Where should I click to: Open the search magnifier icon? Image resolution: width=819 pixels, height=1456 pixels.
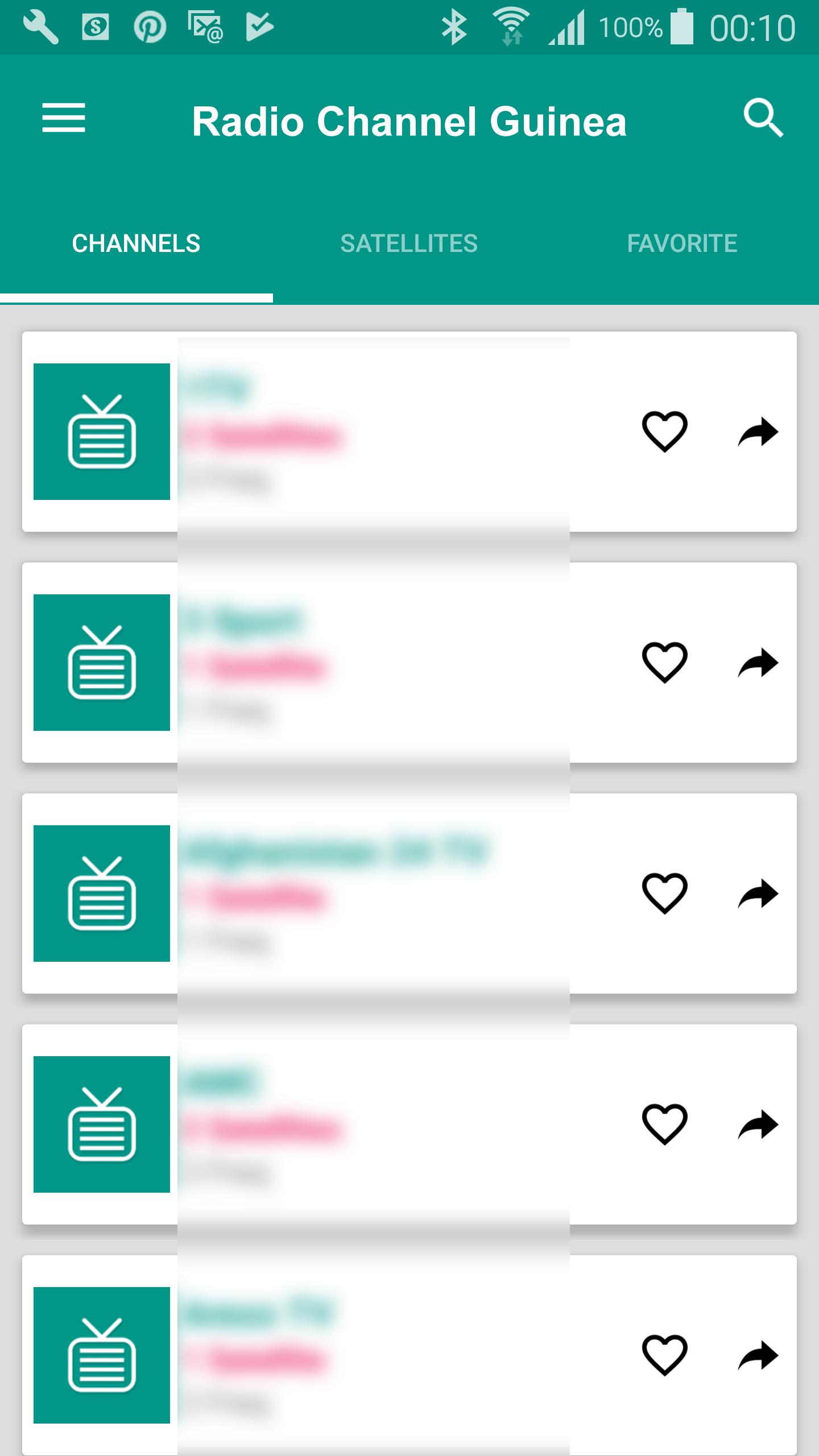(763, 118)
